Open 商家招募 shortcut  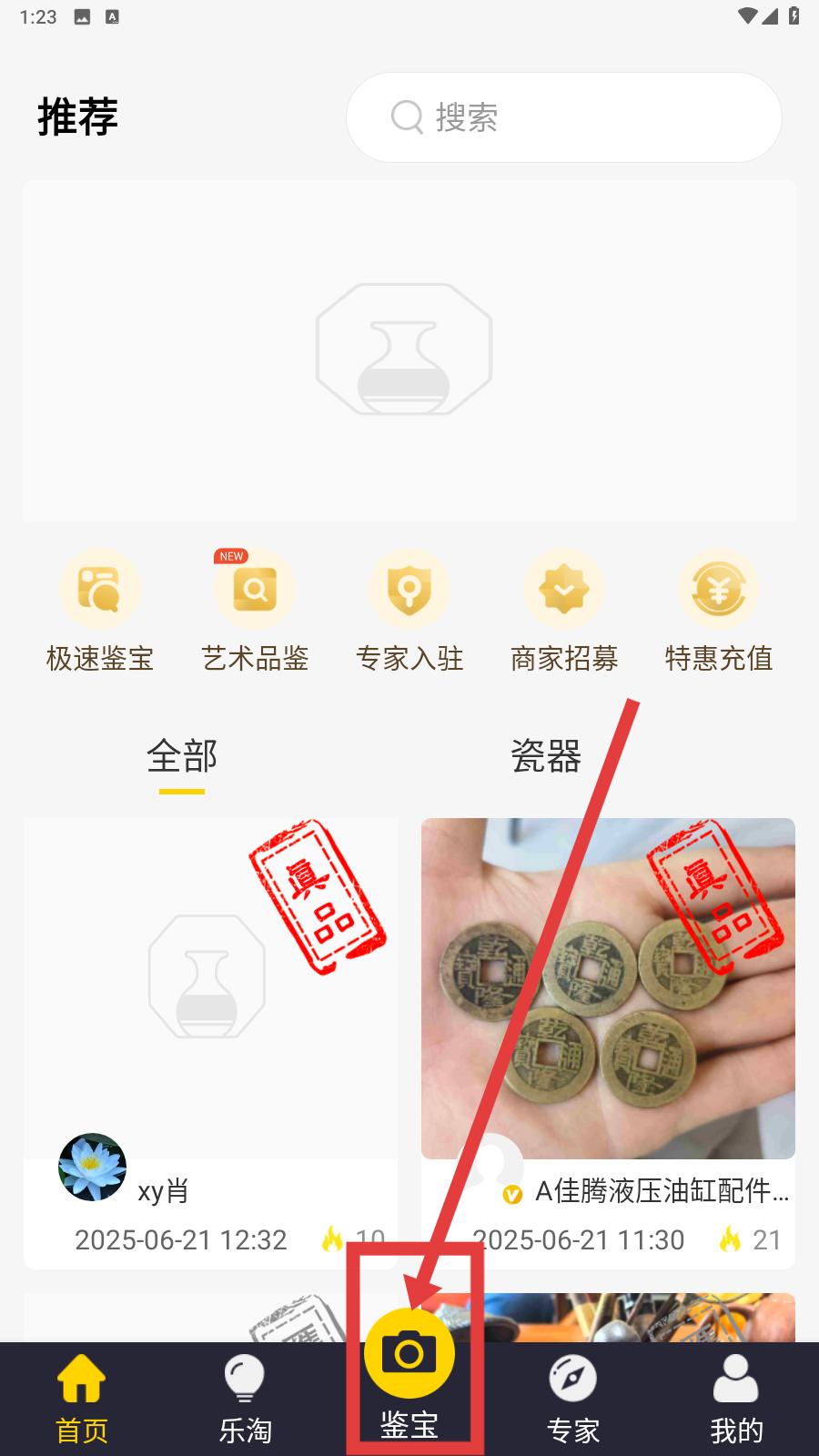[564, 611]
